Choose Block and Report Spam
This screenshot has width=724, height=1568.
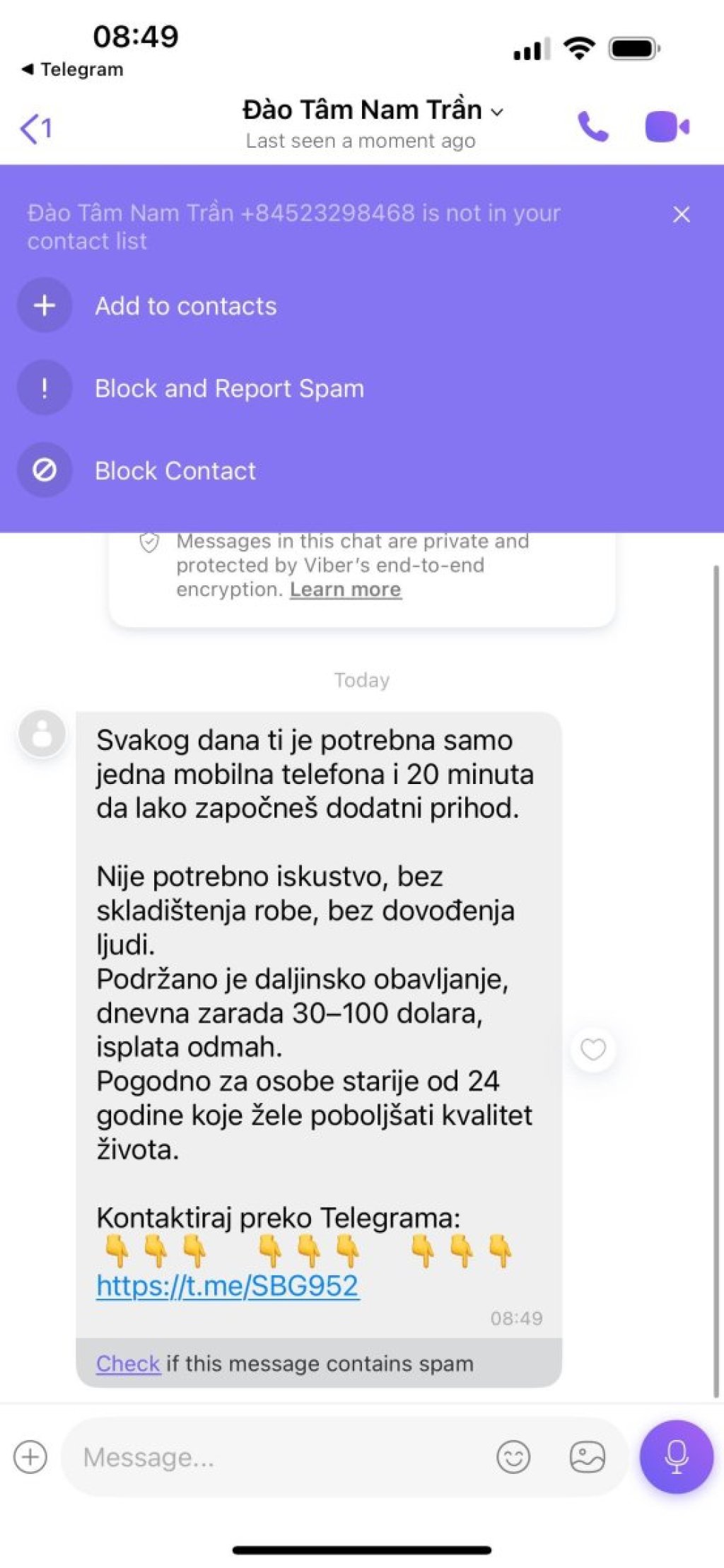229,388
